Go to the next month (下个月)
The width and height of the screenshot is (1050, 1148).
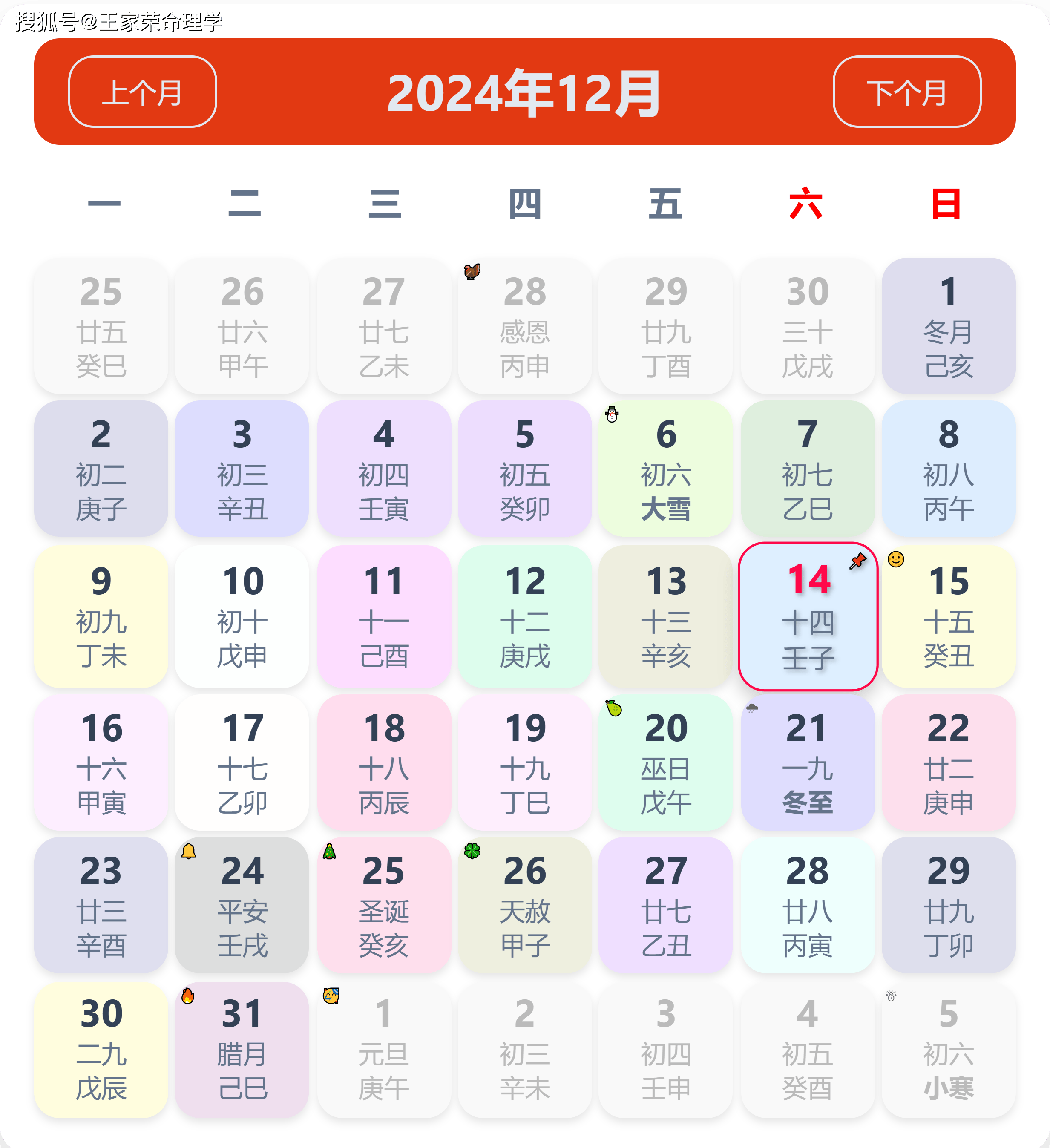[906, 92]
